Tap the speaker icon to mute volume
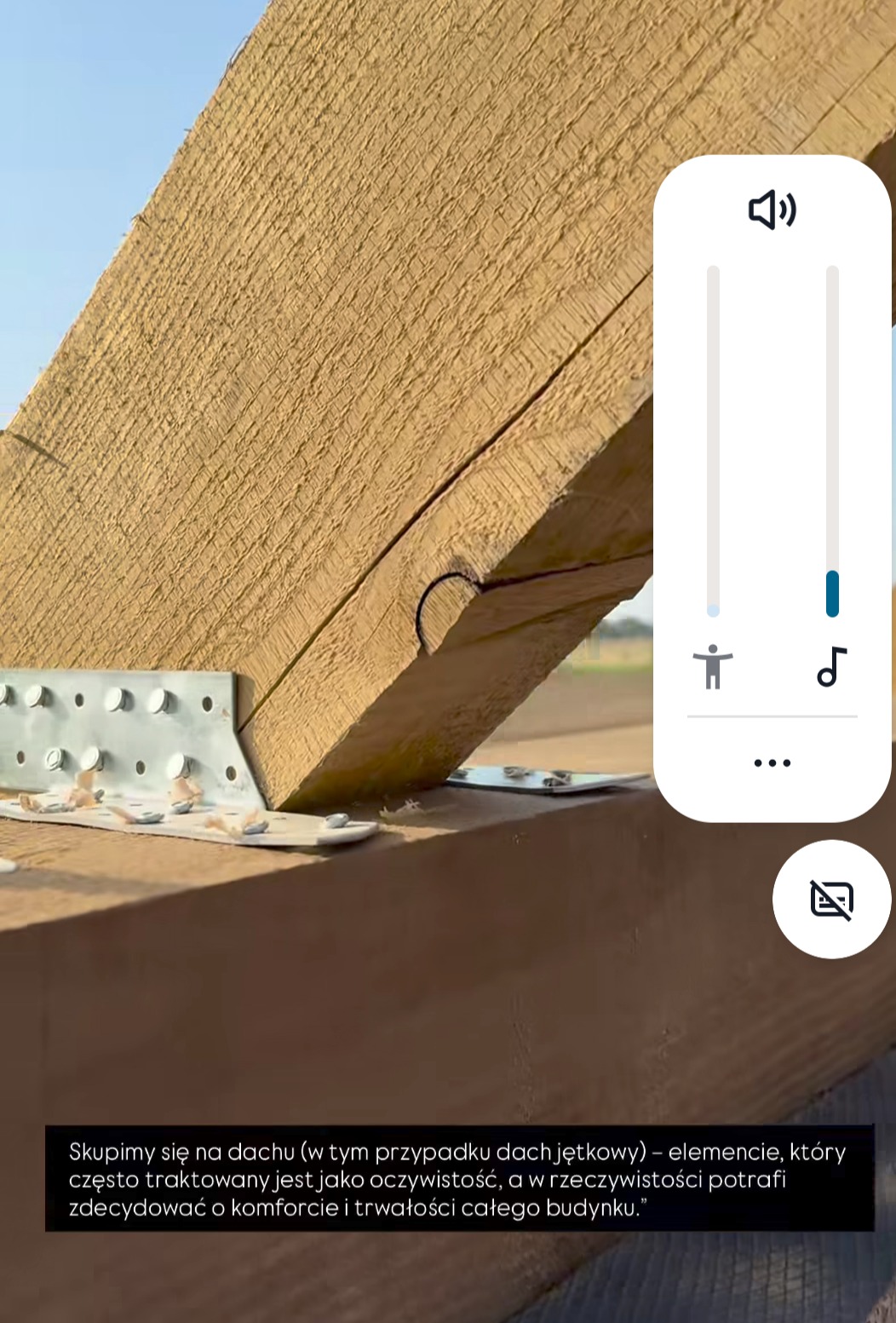This screenshot has height=1323, width=896. coord(772,210)
